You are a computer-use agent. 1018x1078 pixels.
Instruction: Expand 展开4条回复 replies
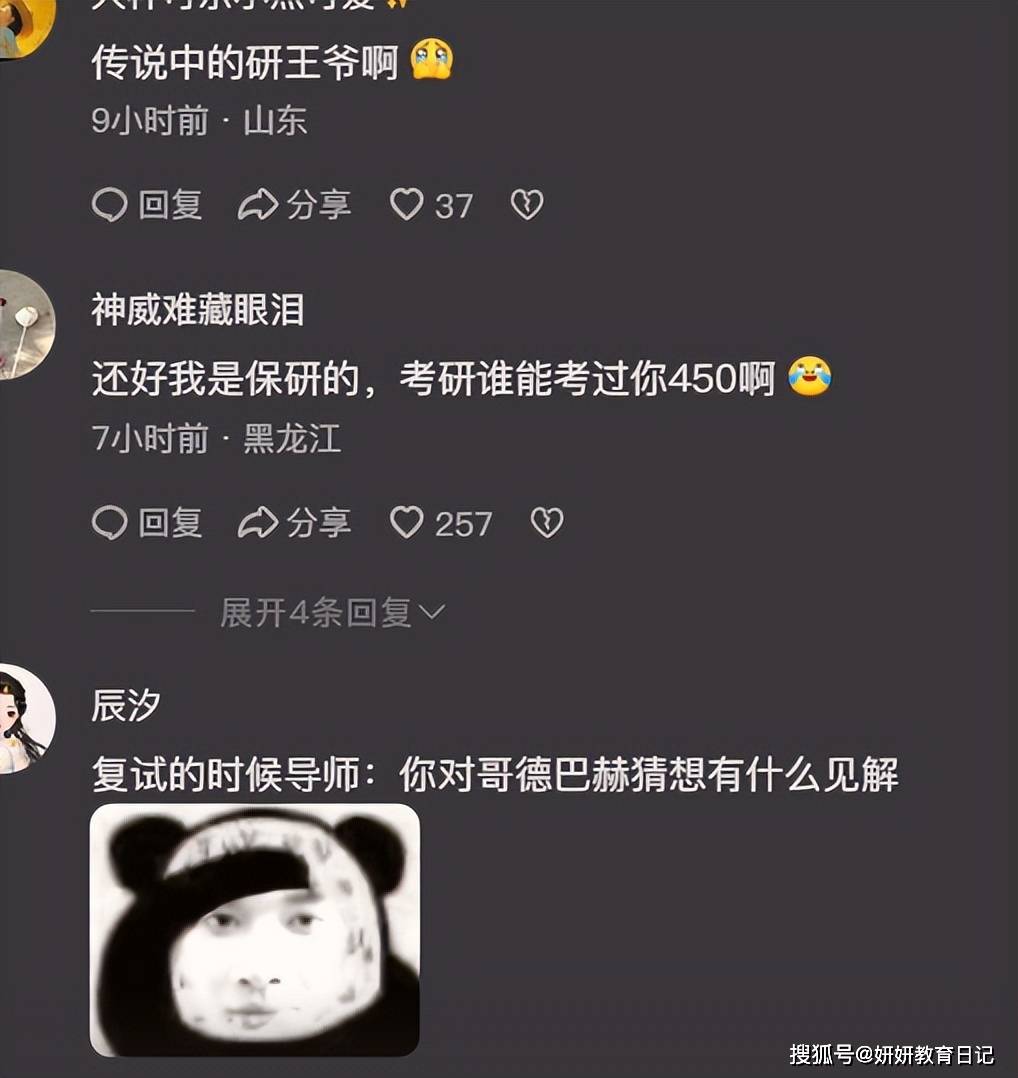[x=332, y=612]
